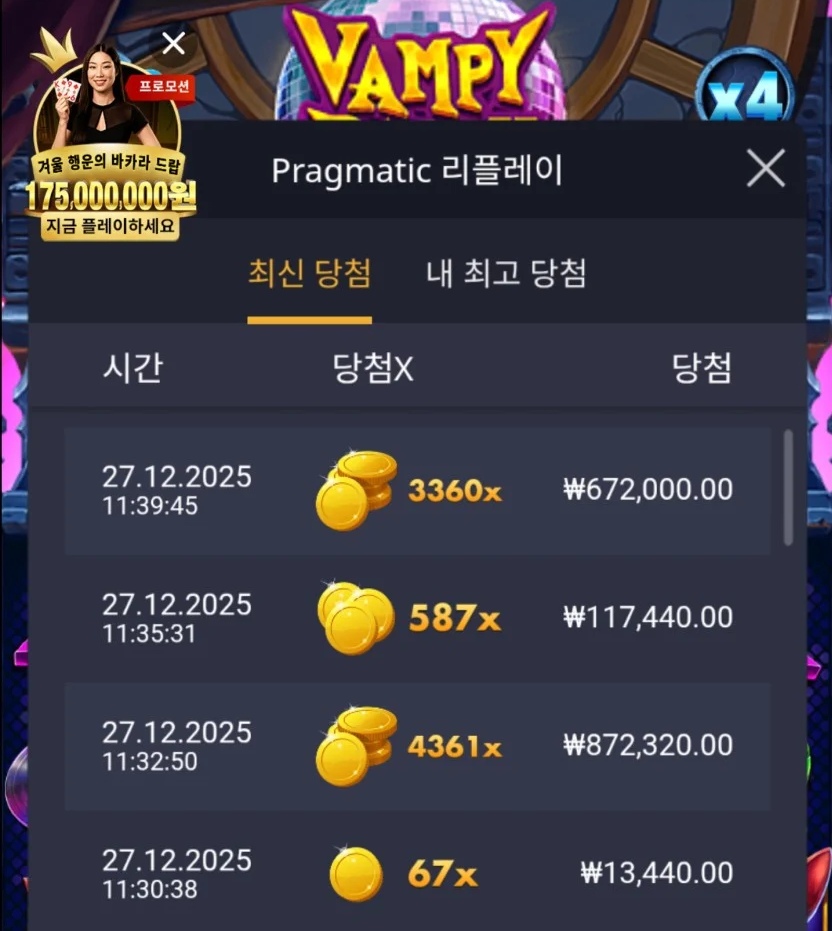Viewport: 832px width, 931px height.
Task: Switch to the 최신 당첨 tab
Action: click(x=309, y=274)
